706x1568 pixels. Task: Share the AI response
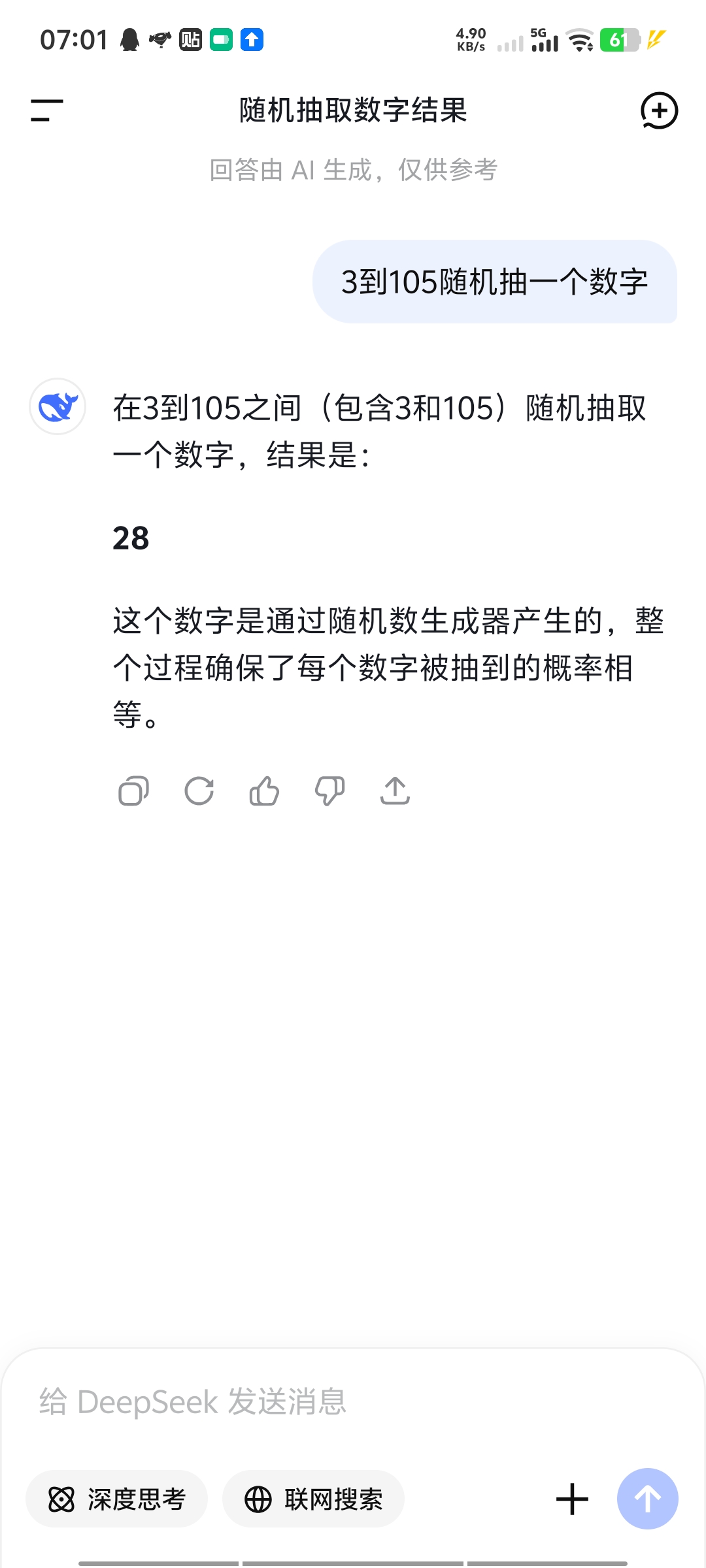(x=395, y=791)
